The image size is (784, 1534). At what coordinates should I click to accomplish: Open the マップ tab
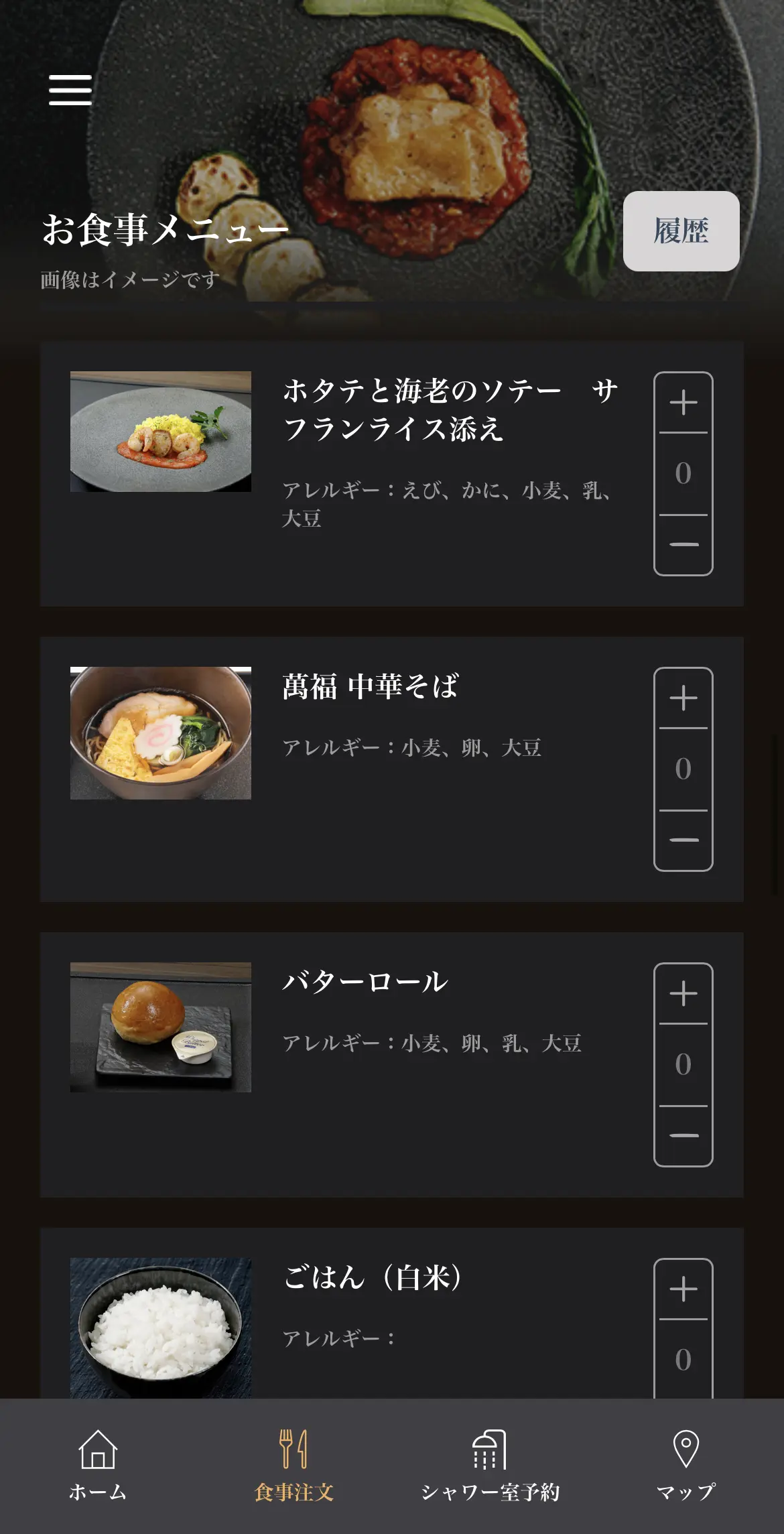coord(685,1466)
